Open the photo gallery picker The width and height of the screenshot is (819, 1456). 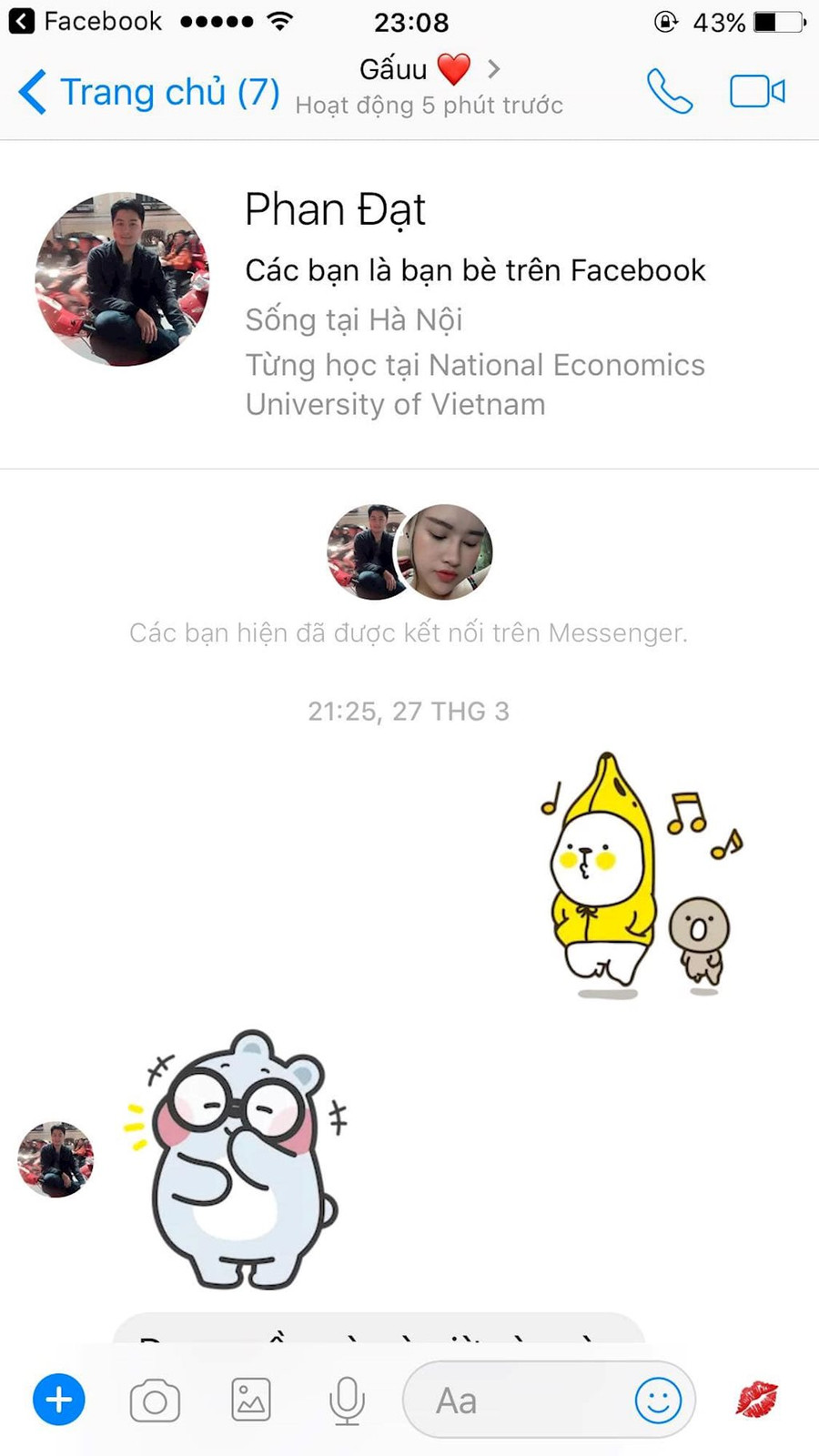click(x=251, y=1400)
